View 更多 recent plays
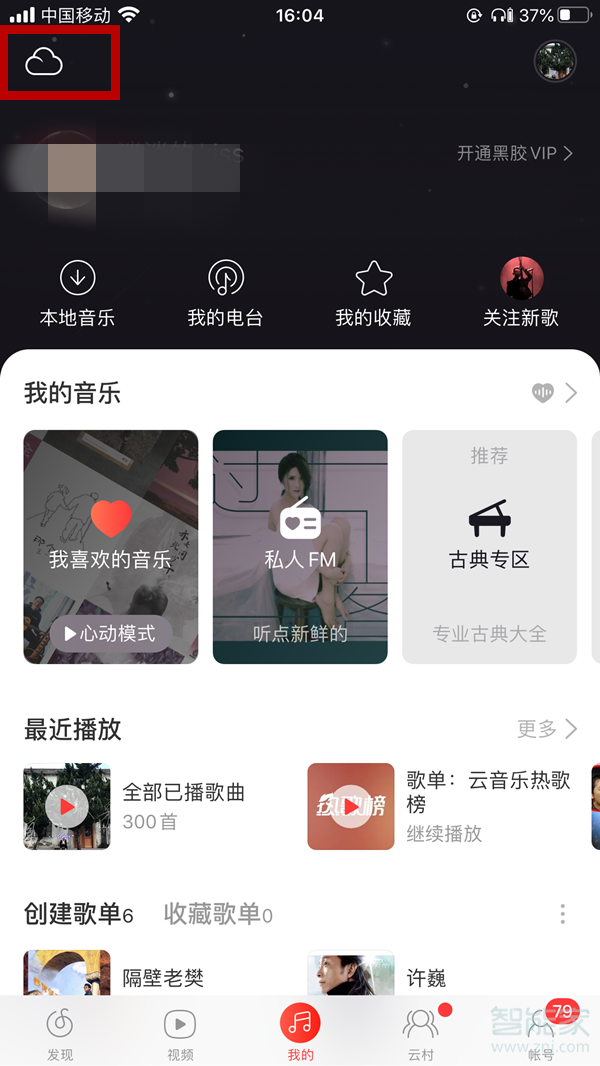Screen dimensions: 600x1066 547,729
